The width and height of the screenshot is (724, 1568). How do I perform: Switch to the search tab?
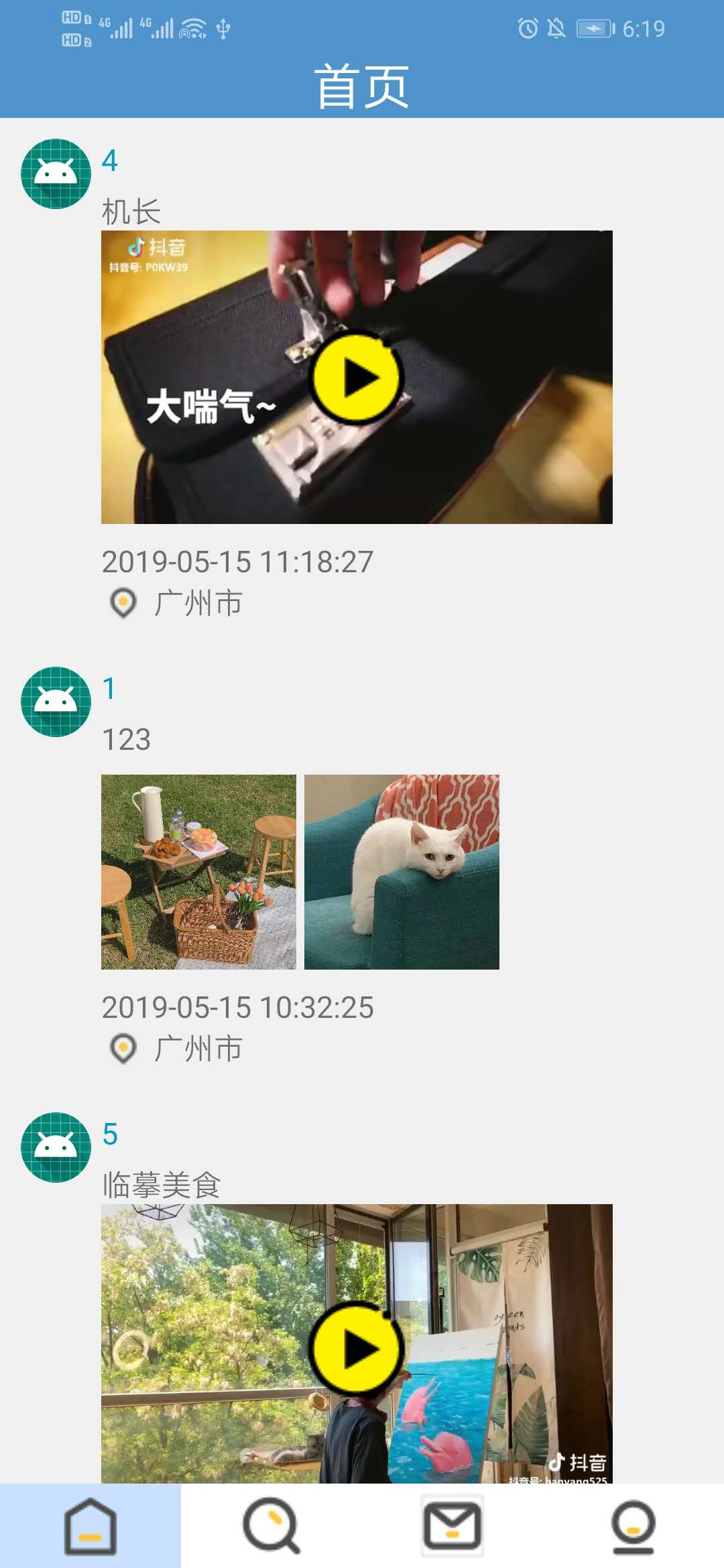pos(271,1526)
